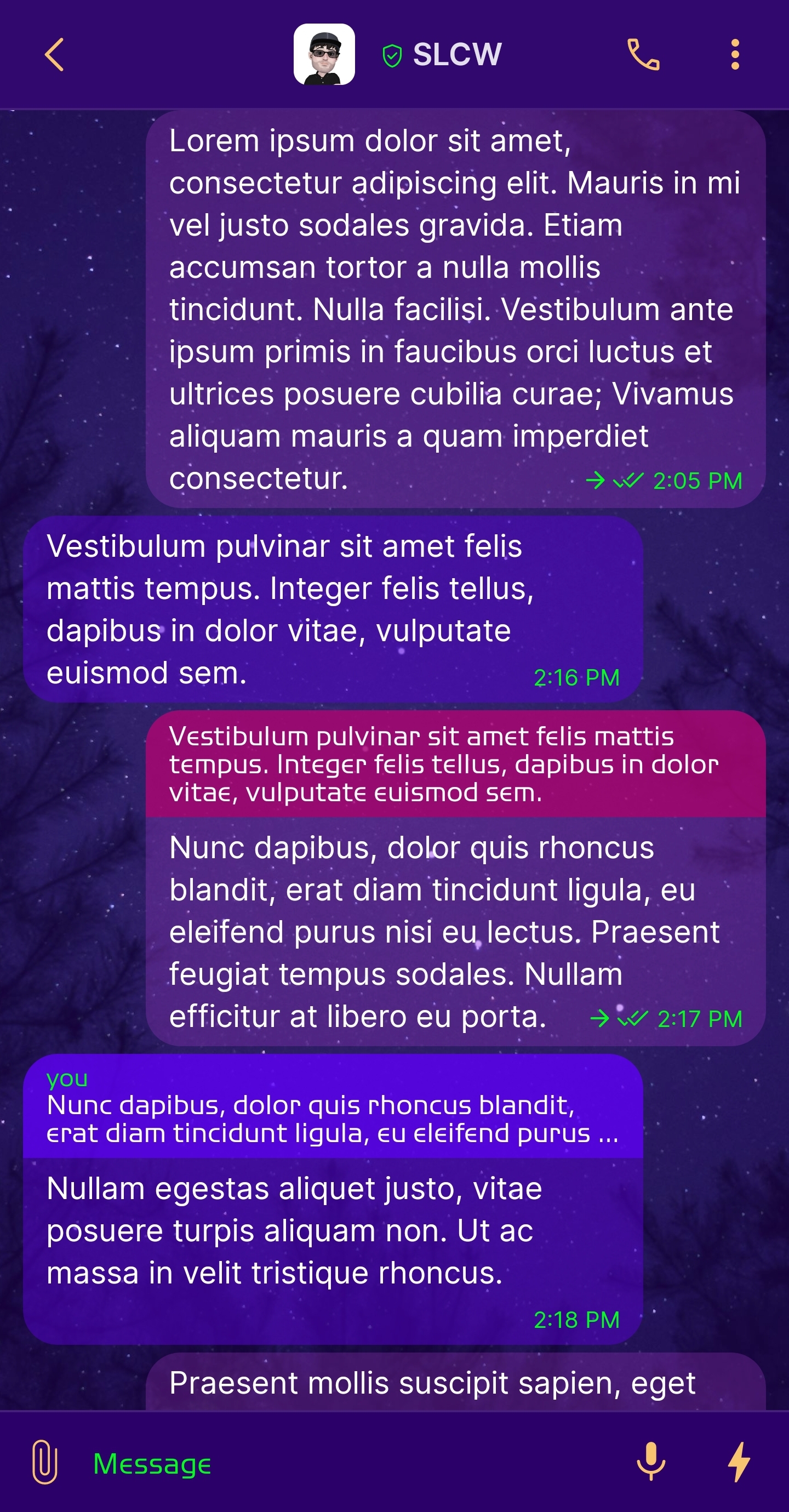Go back using the header arrow
This screenshot has width=789, height=1512.
click(x=54, y=55)
